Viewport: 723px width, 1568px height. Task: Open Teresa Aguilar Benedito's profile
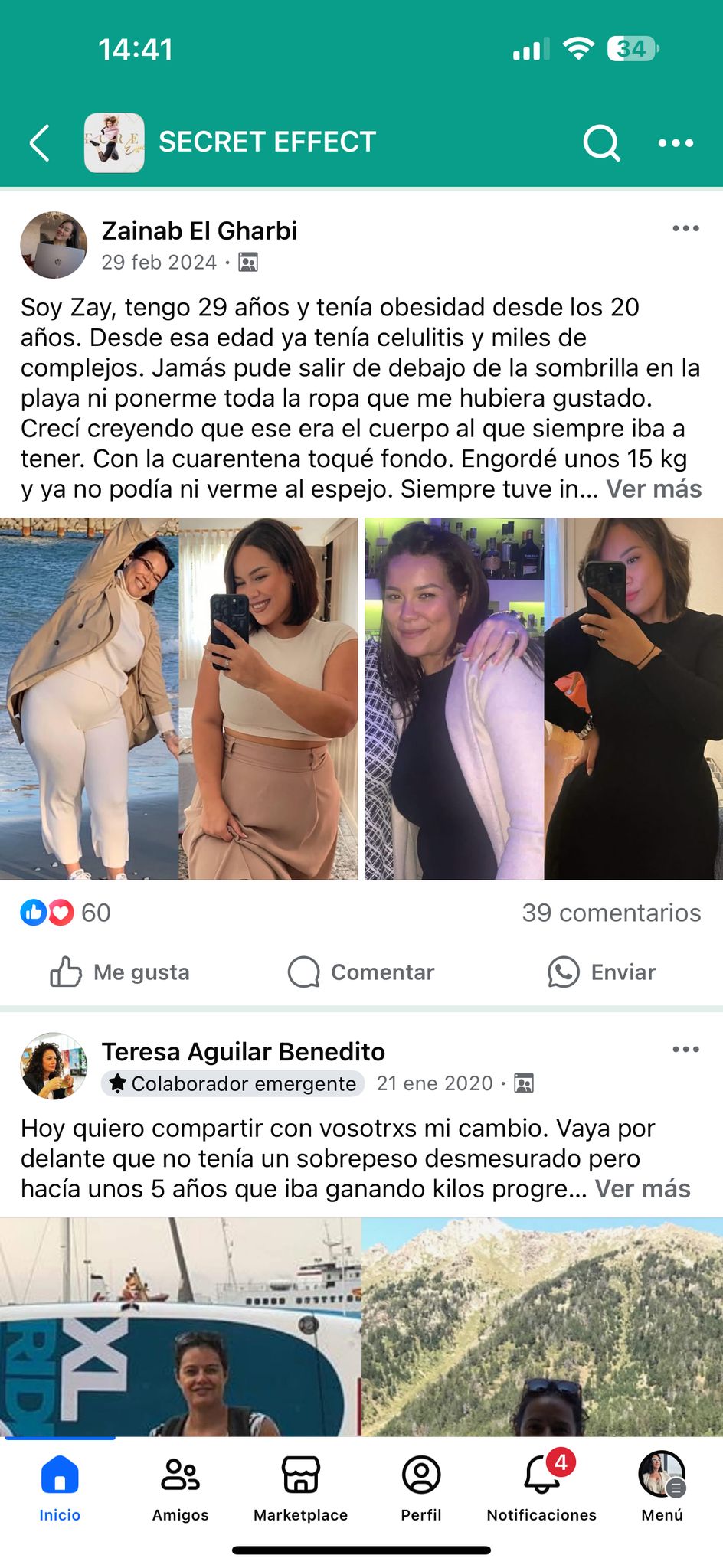coord(243,1052)
